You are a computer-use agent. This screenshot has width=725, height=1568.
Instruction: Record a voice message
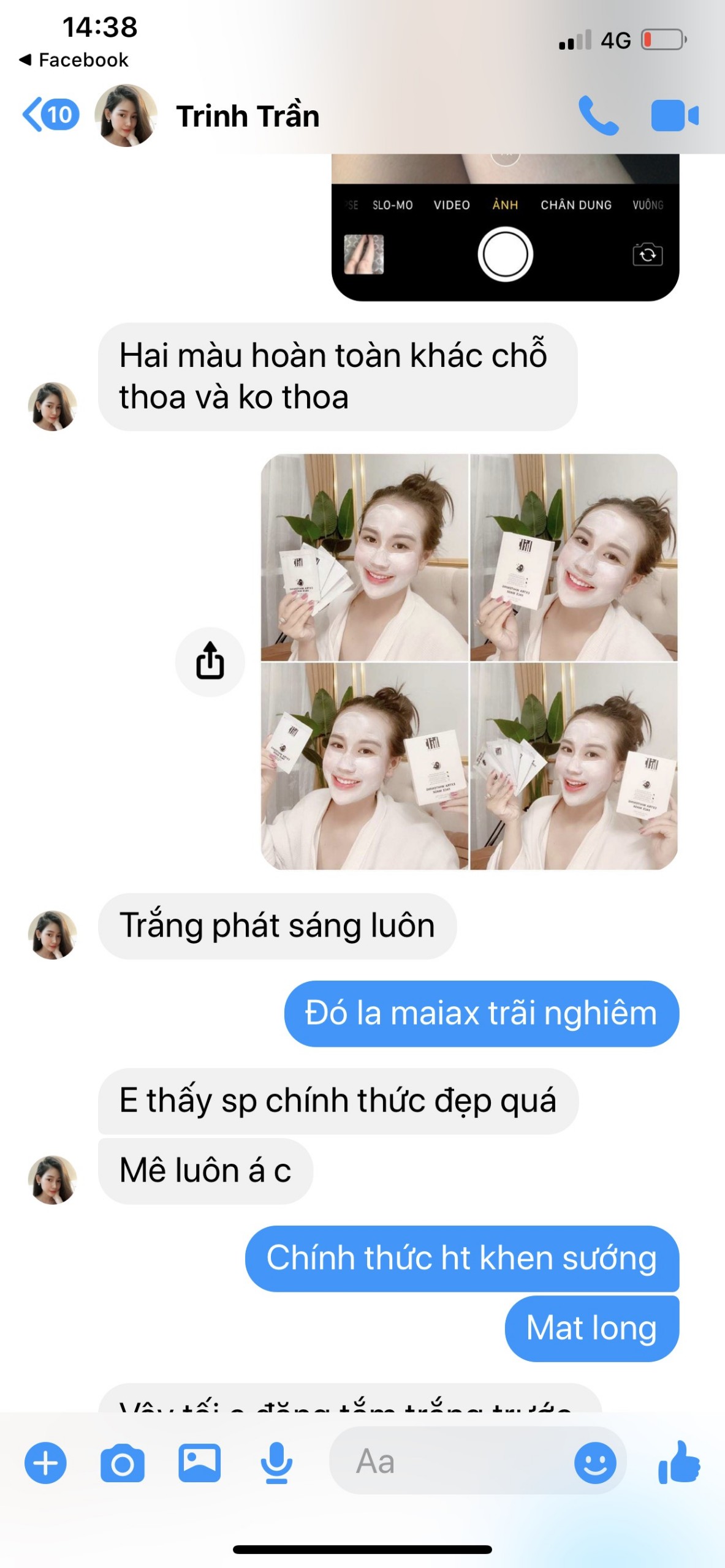tap(276, 1463)
